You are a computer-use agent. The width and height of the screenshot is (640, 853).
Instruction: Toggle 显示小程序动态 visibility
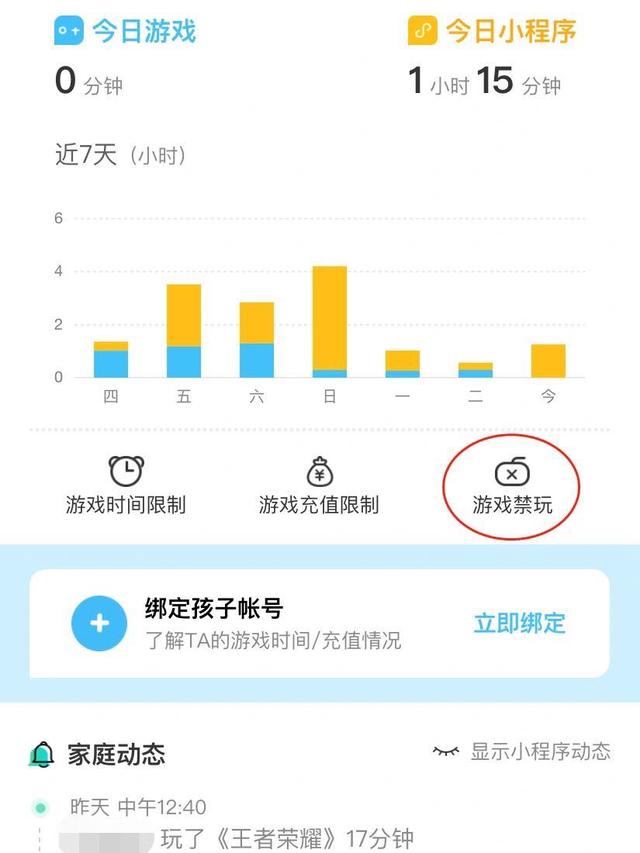[x=521, y=752]
